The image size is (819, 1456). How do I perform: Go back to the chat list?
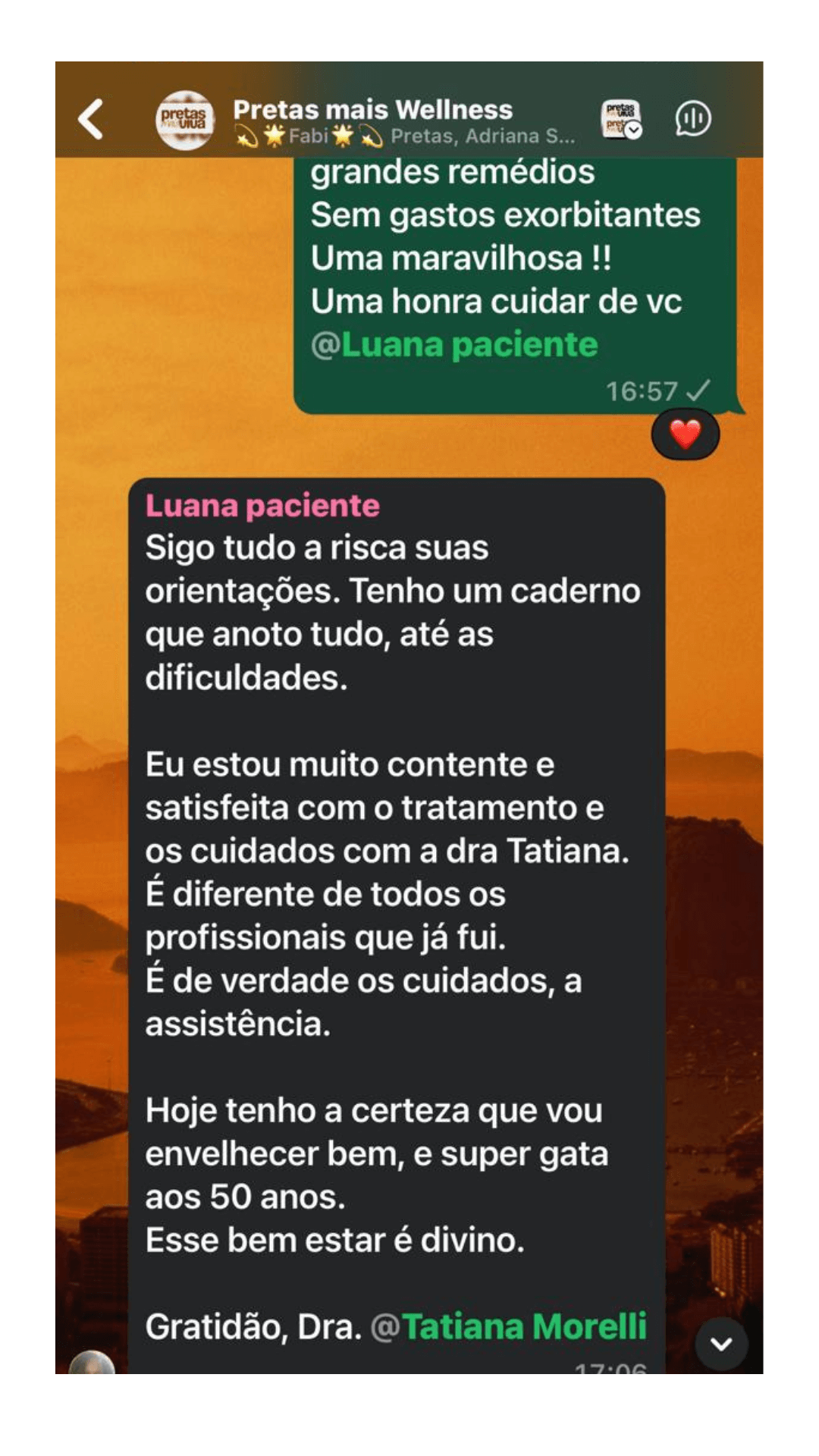pos(91,119)
